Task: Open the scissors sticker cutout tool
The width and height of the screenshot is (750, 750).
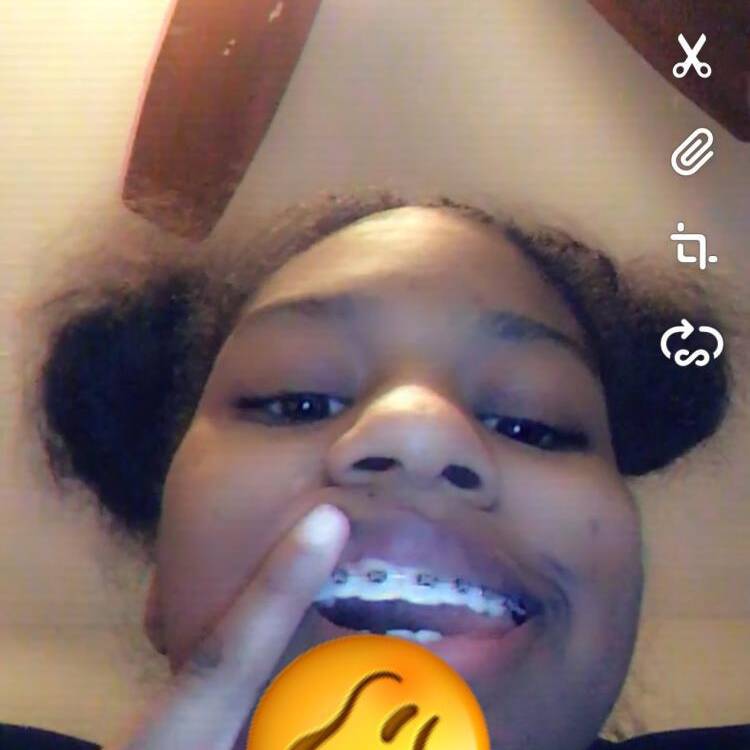Action: click(691, 56)
